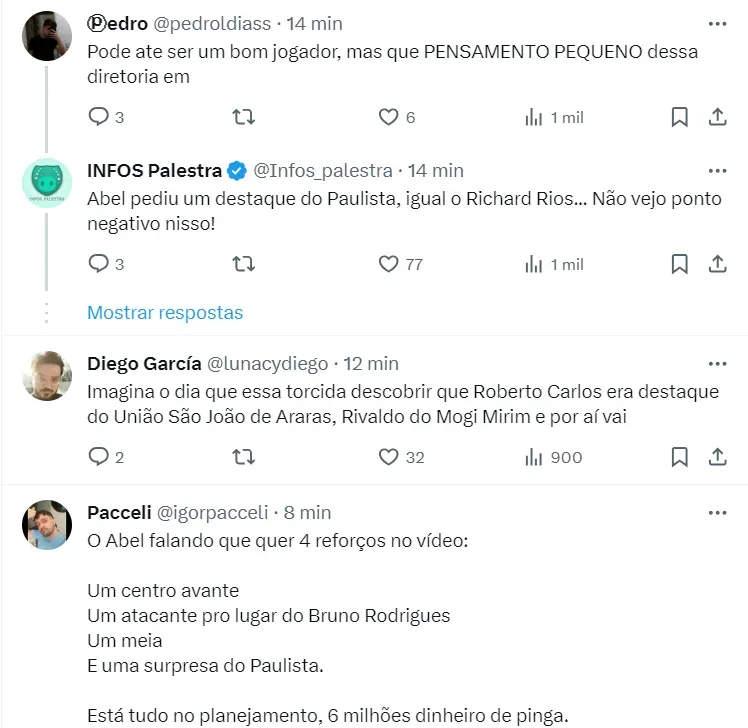Open overflow menu on Pacceli's tweet

(717, 512)
